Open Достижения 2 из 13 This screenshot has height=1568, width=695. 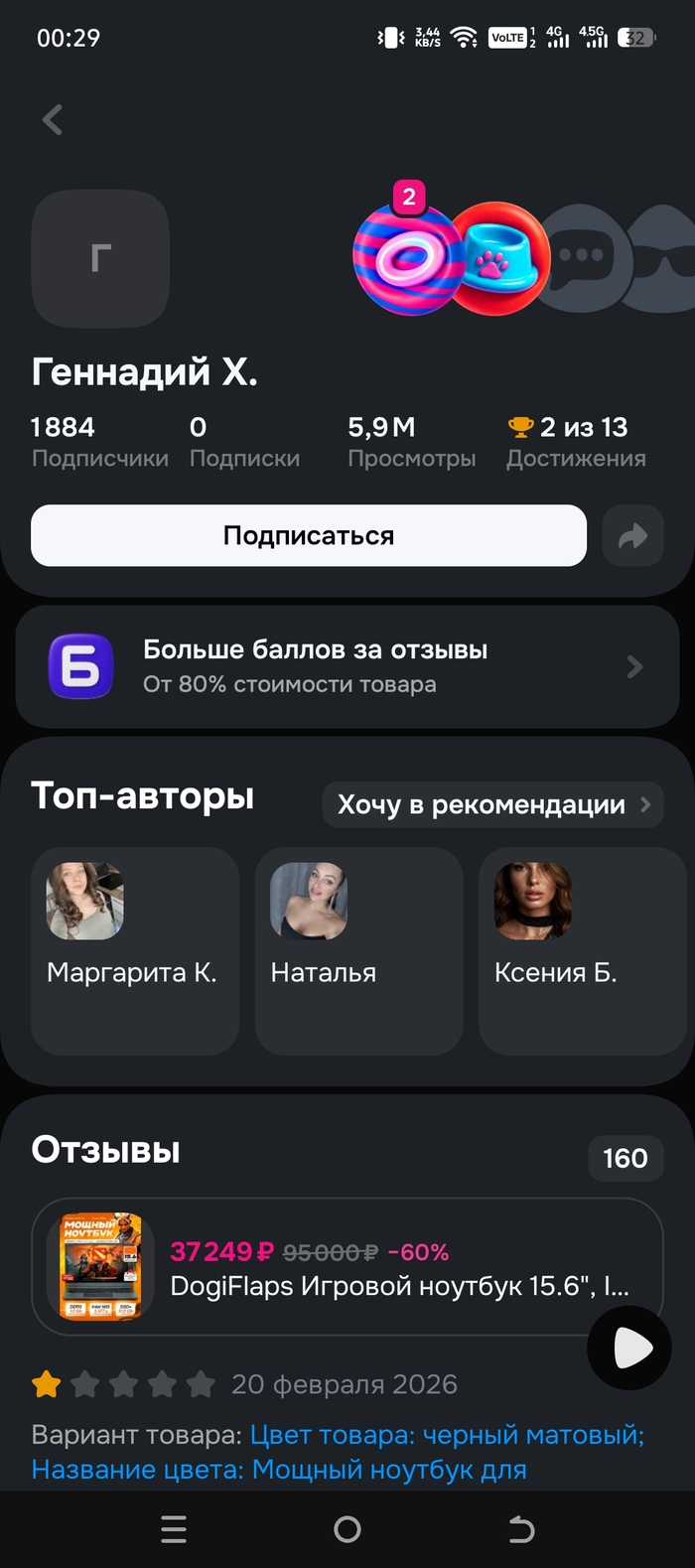click(576, 441)
